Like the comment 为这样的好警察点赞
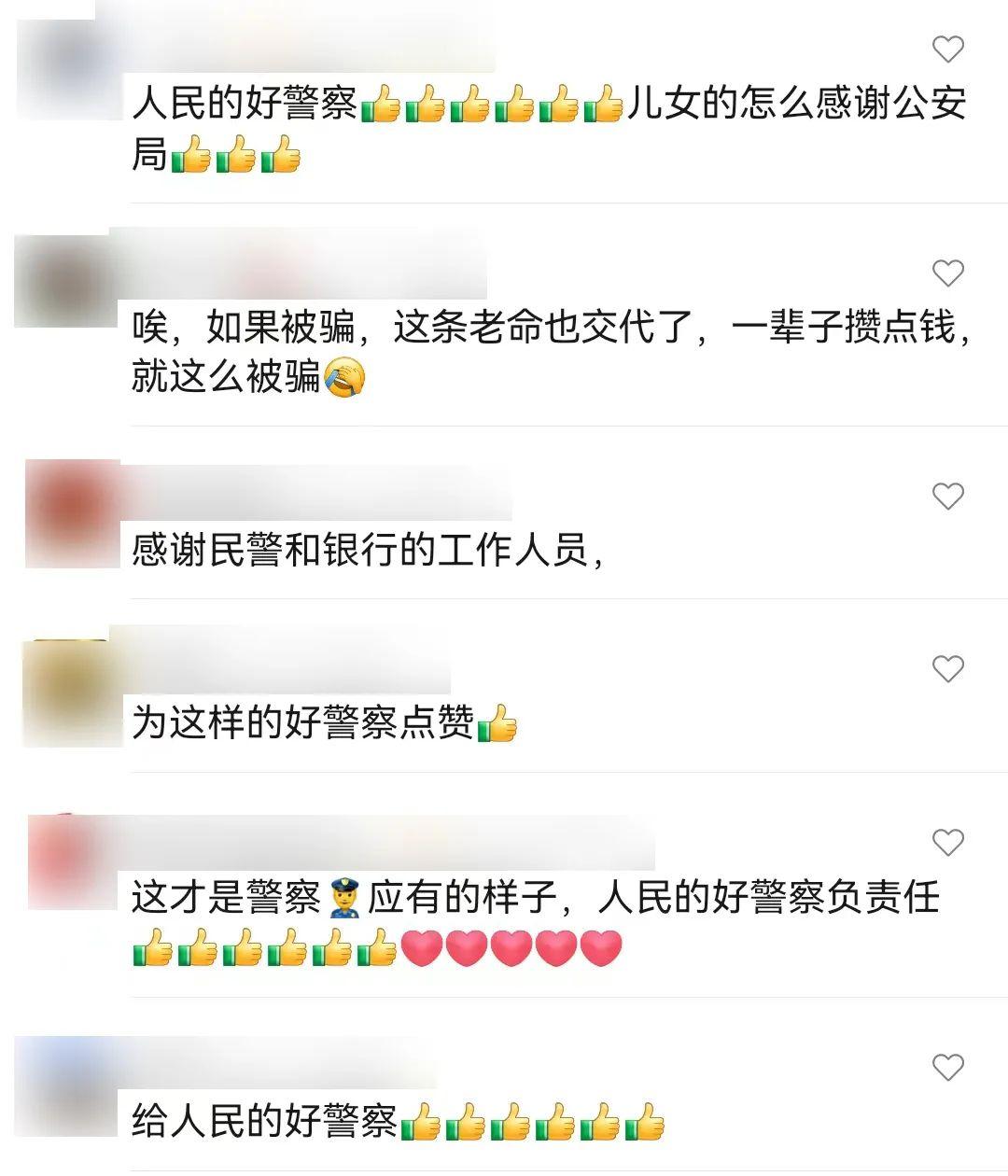Screen dimensions: 1008x1176 [x=947, y=668]
